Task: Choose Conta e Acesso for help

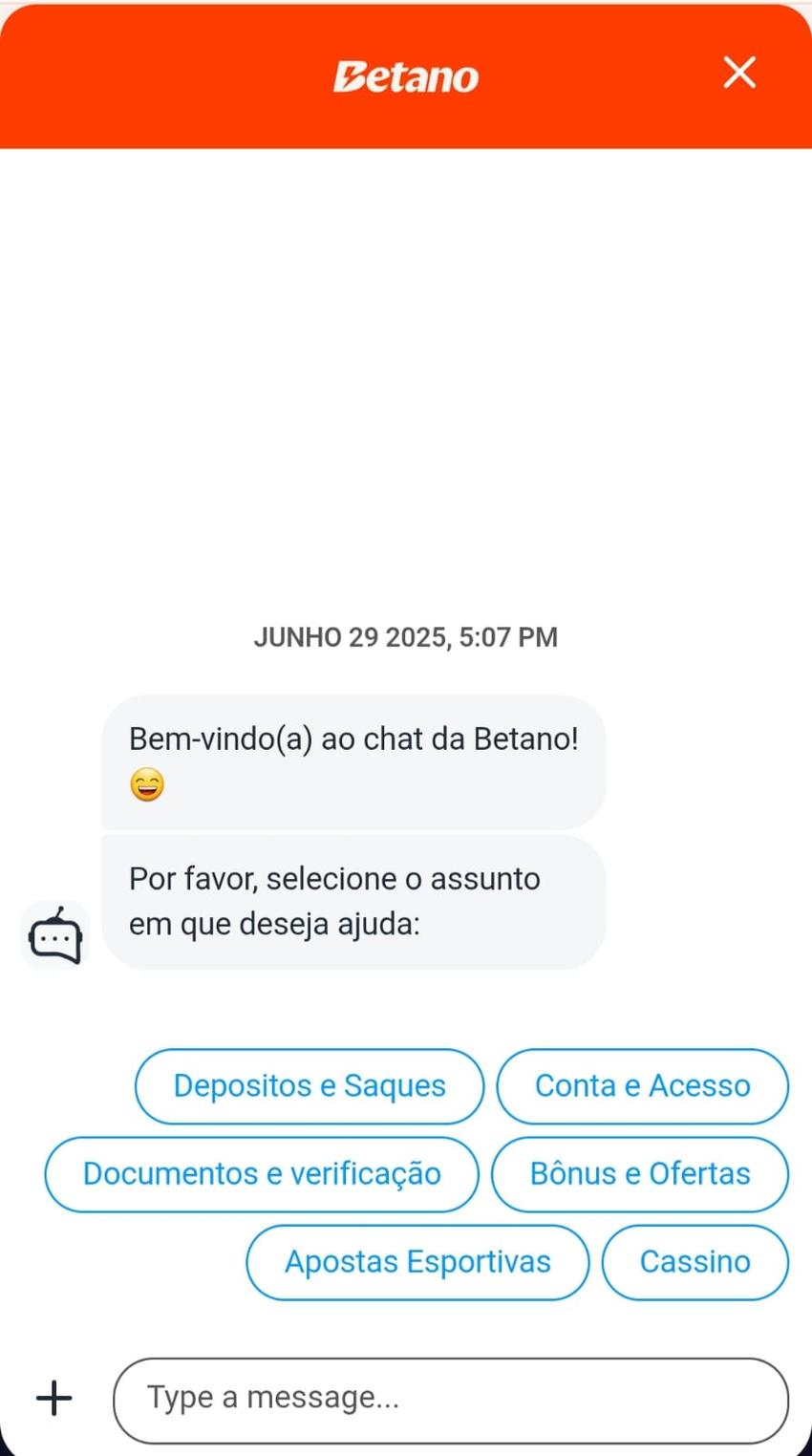Action: coord(642,1085)
